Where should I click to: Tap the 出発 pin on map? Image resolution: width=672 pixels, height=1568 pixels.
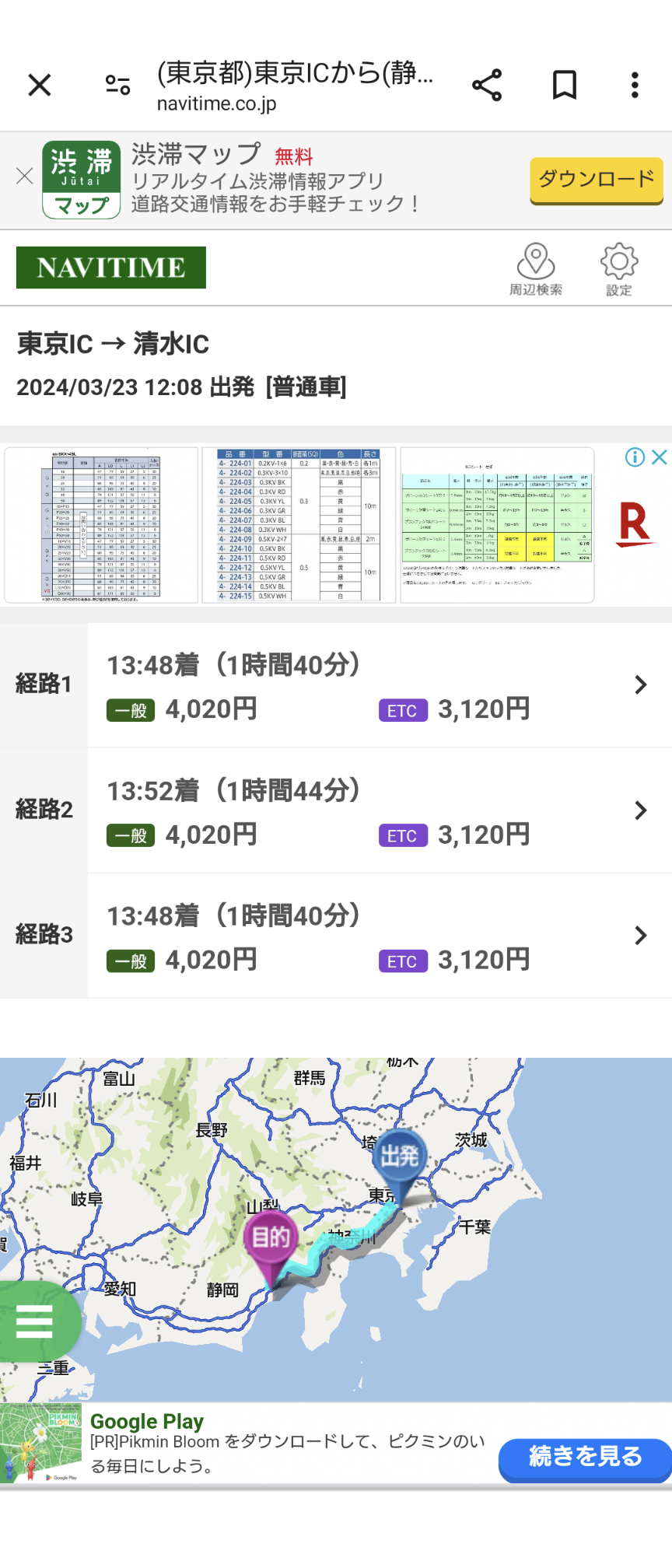click(400, 1157)
